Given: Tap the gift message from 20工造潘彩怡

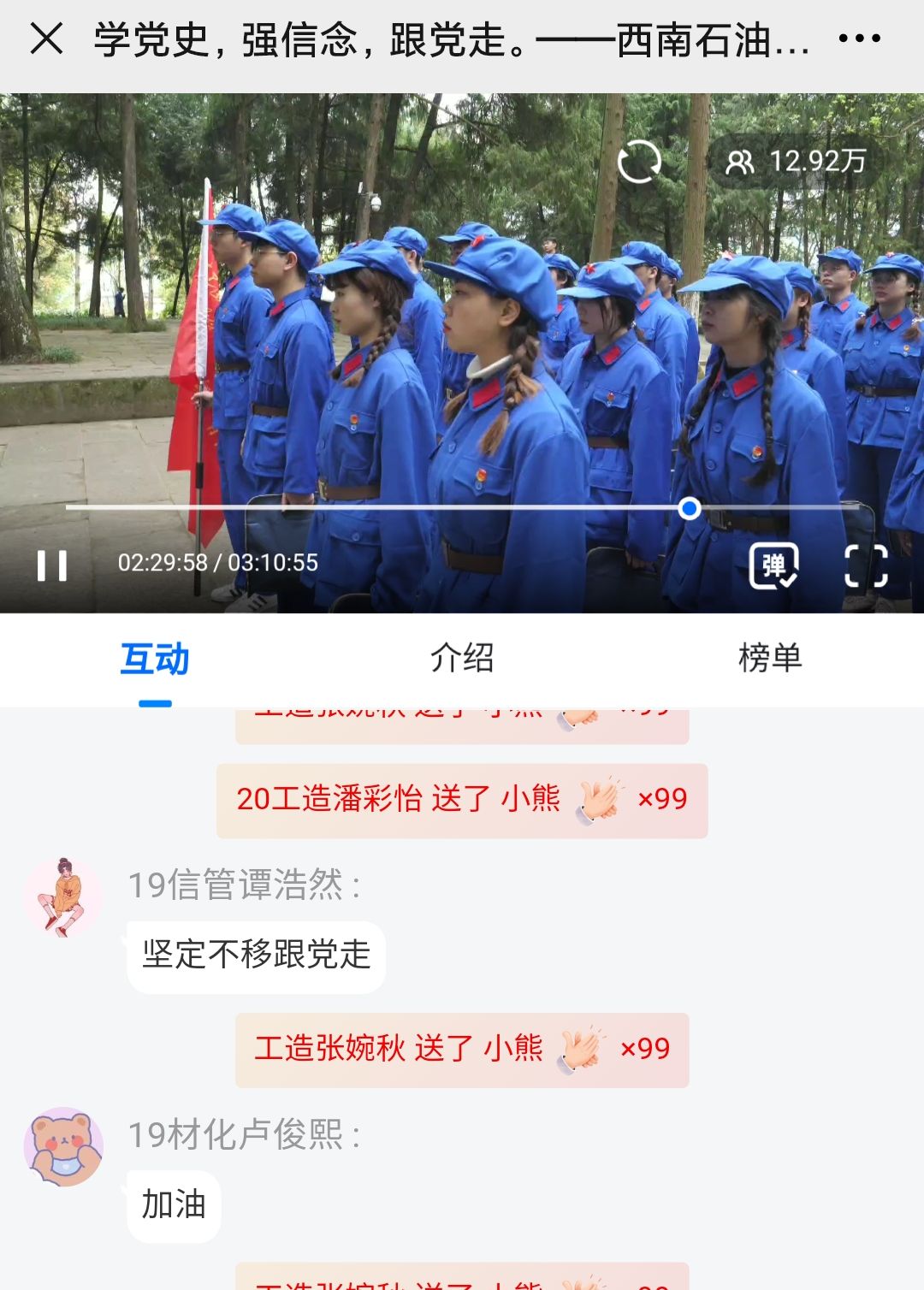Looking at the screenshot, I should (462, 800).
